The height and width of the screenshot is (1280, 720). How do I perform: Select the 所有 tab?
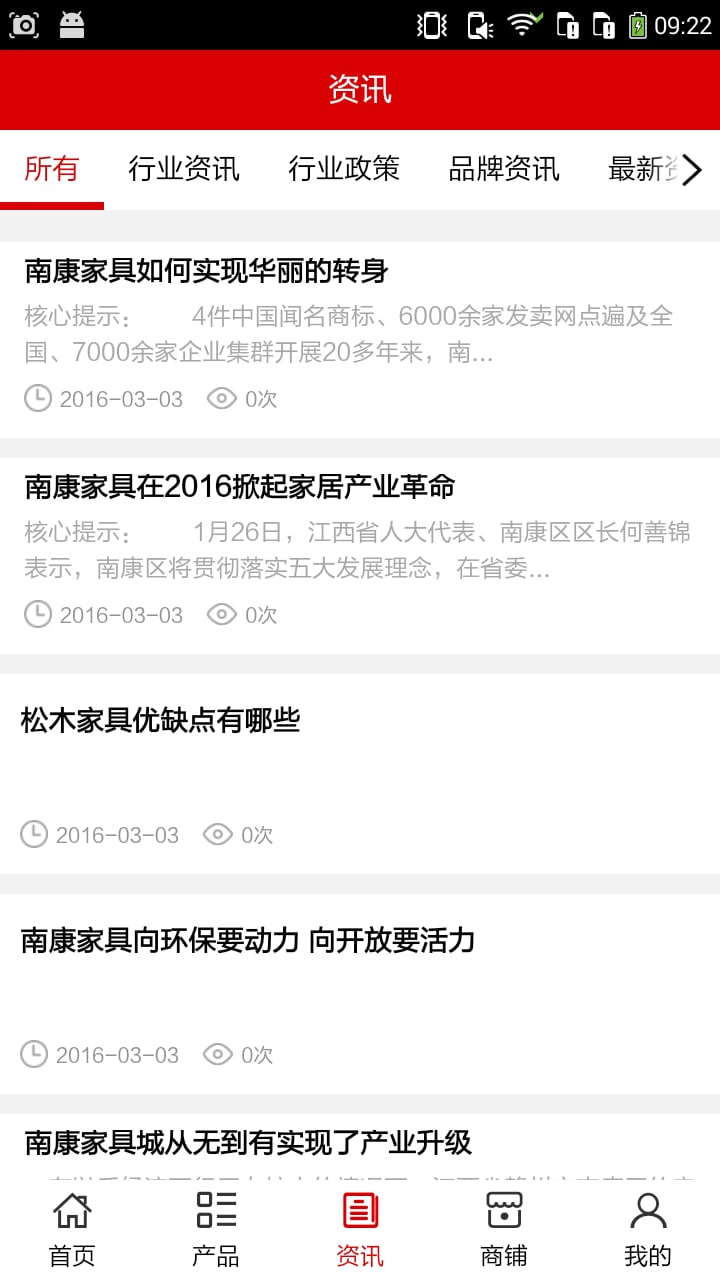point(52,168)
